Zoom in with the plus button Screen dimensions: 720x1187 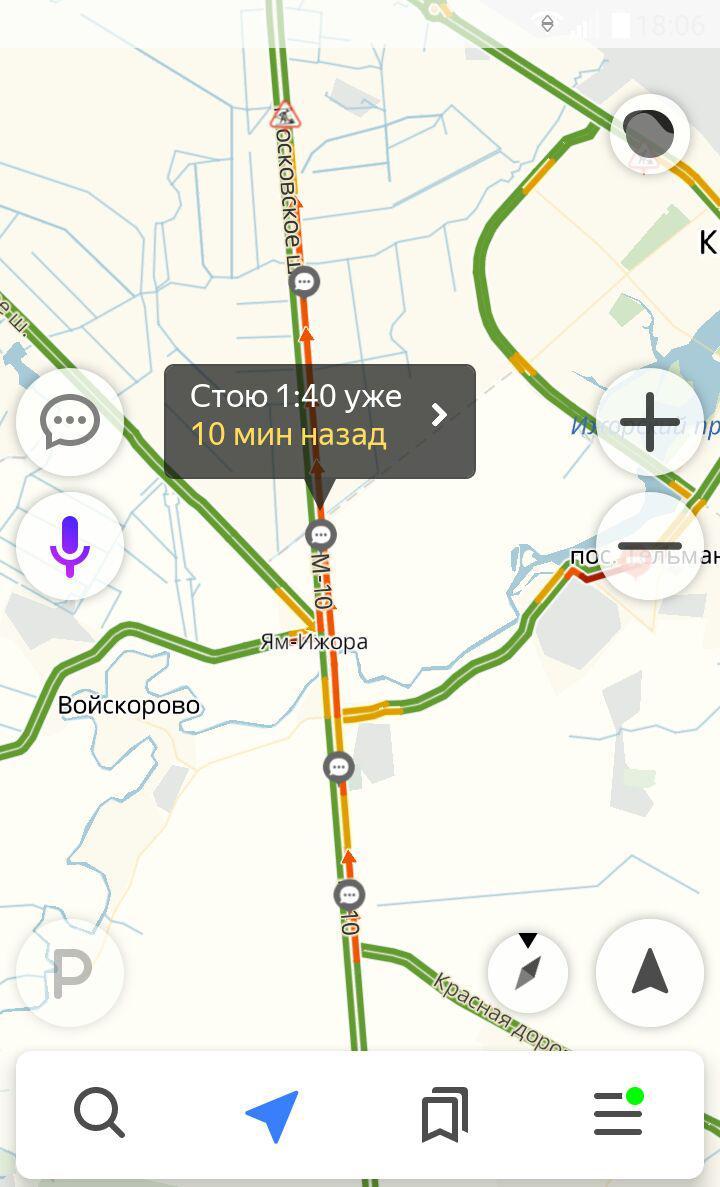650,422
